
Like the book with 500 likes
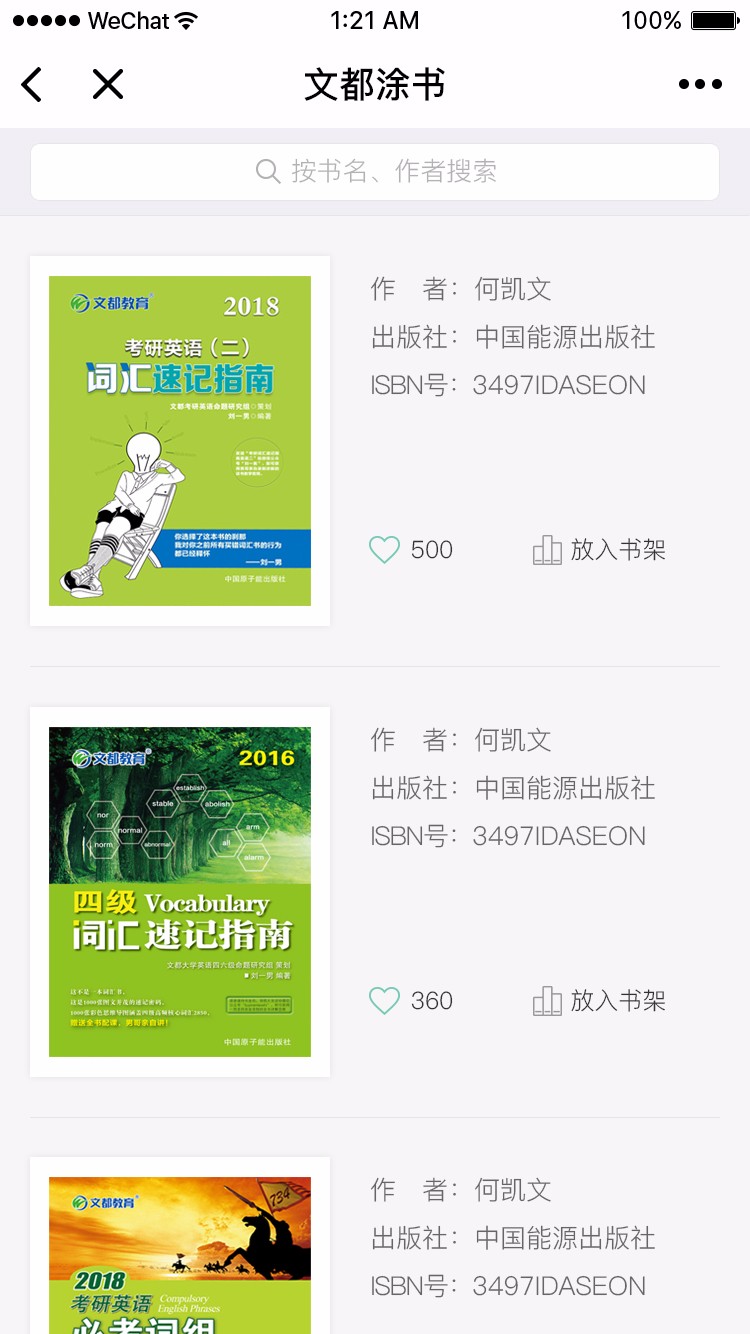pyautogui.click(x=385, y=550)
